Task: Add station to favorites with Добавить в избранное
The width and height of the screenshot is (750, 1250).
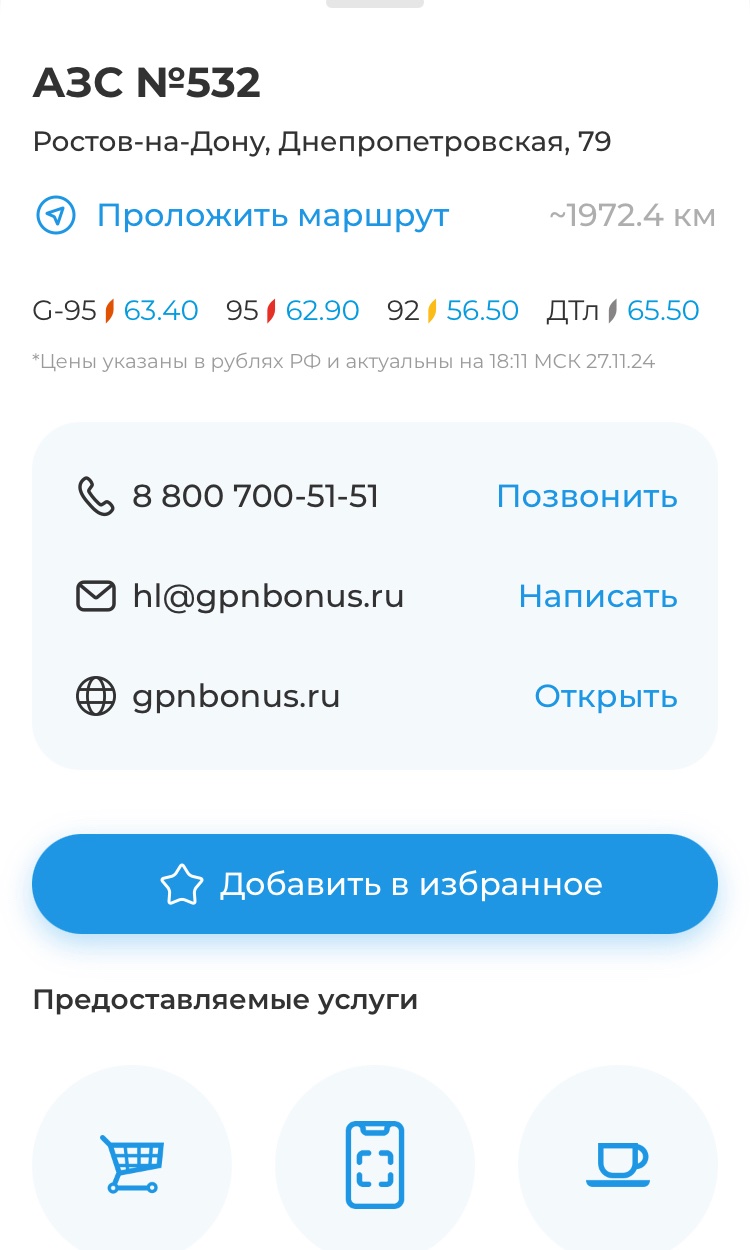Action: pos(375,884)
